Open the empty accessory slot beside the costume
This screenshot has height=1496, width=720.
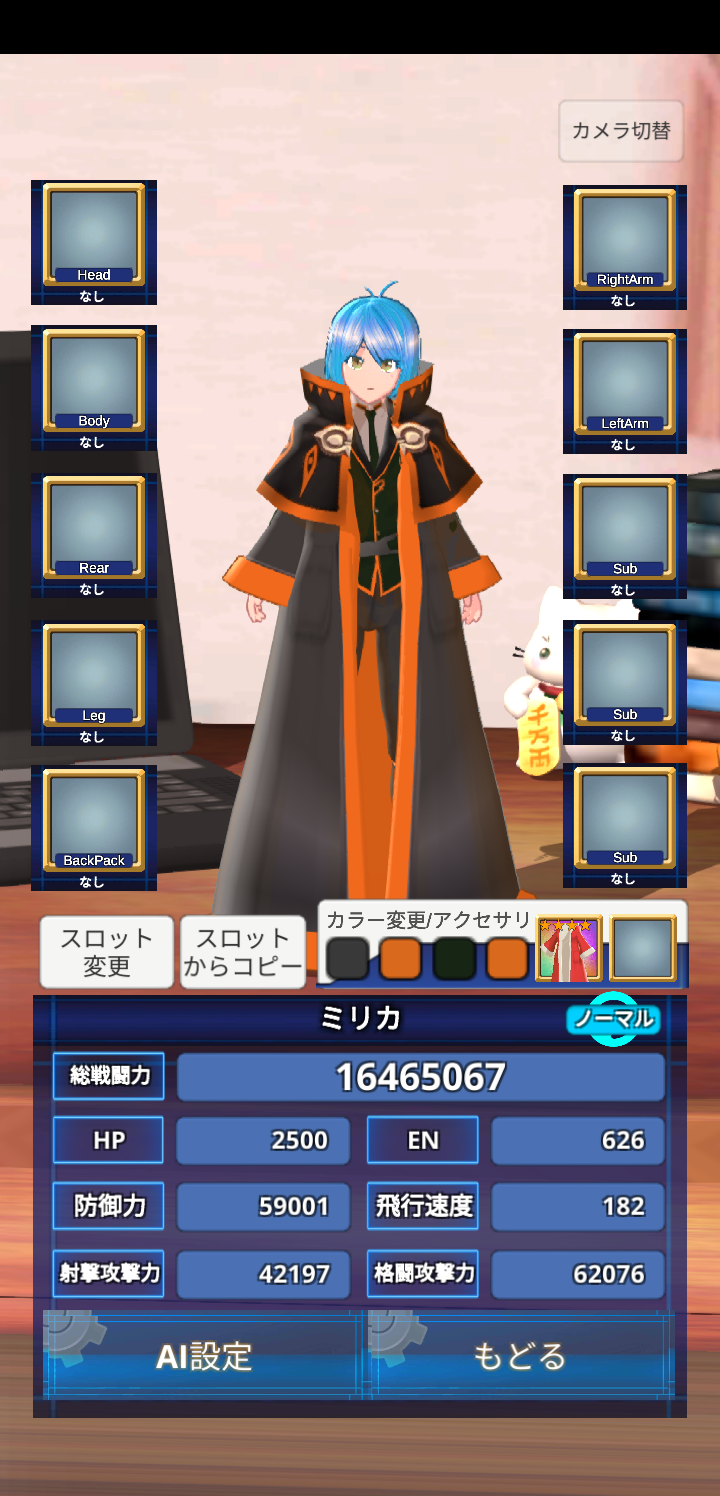coord(643,948)
